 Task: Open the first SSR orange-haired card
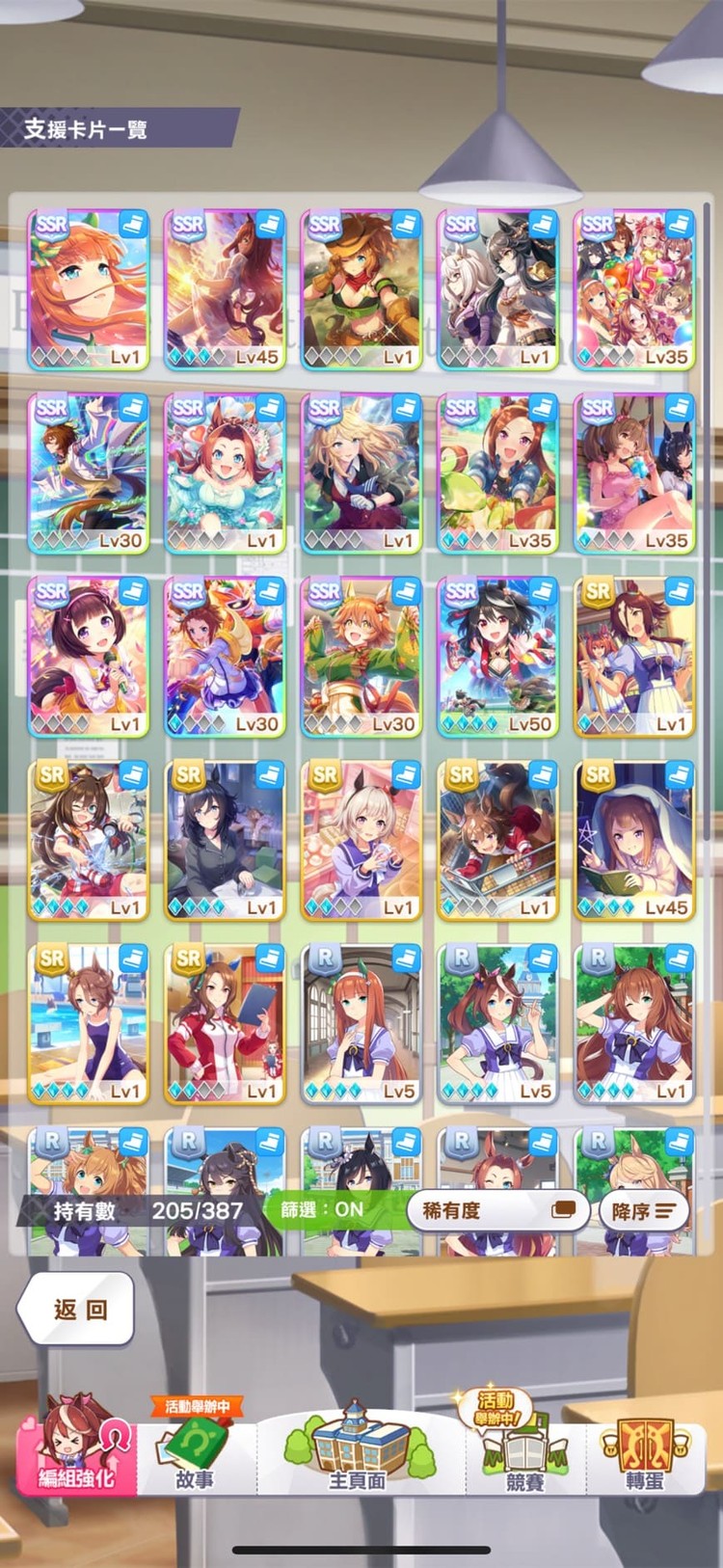pos(89,289)
